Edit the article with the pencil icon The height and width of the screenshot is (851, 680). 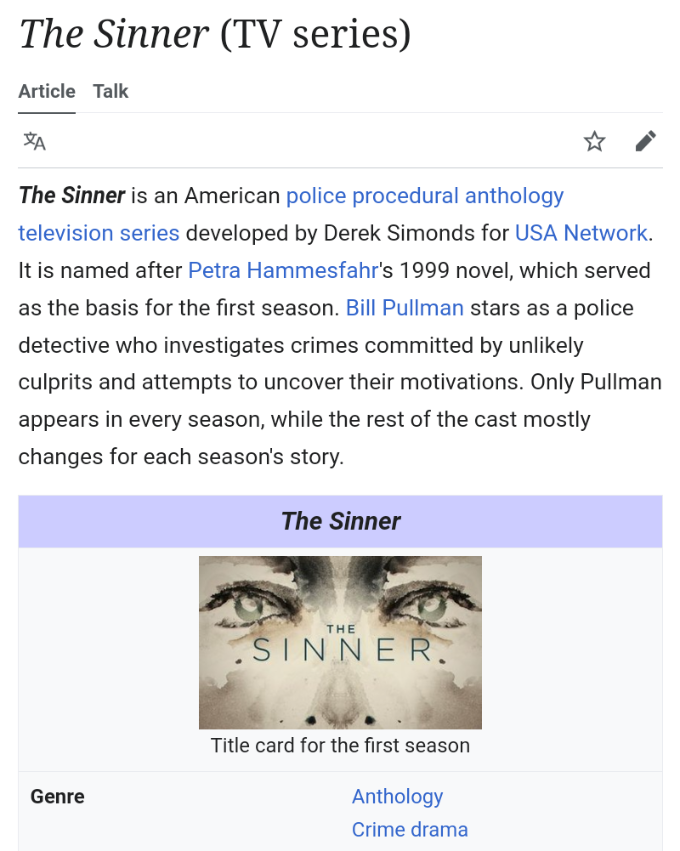coord(646,141)
